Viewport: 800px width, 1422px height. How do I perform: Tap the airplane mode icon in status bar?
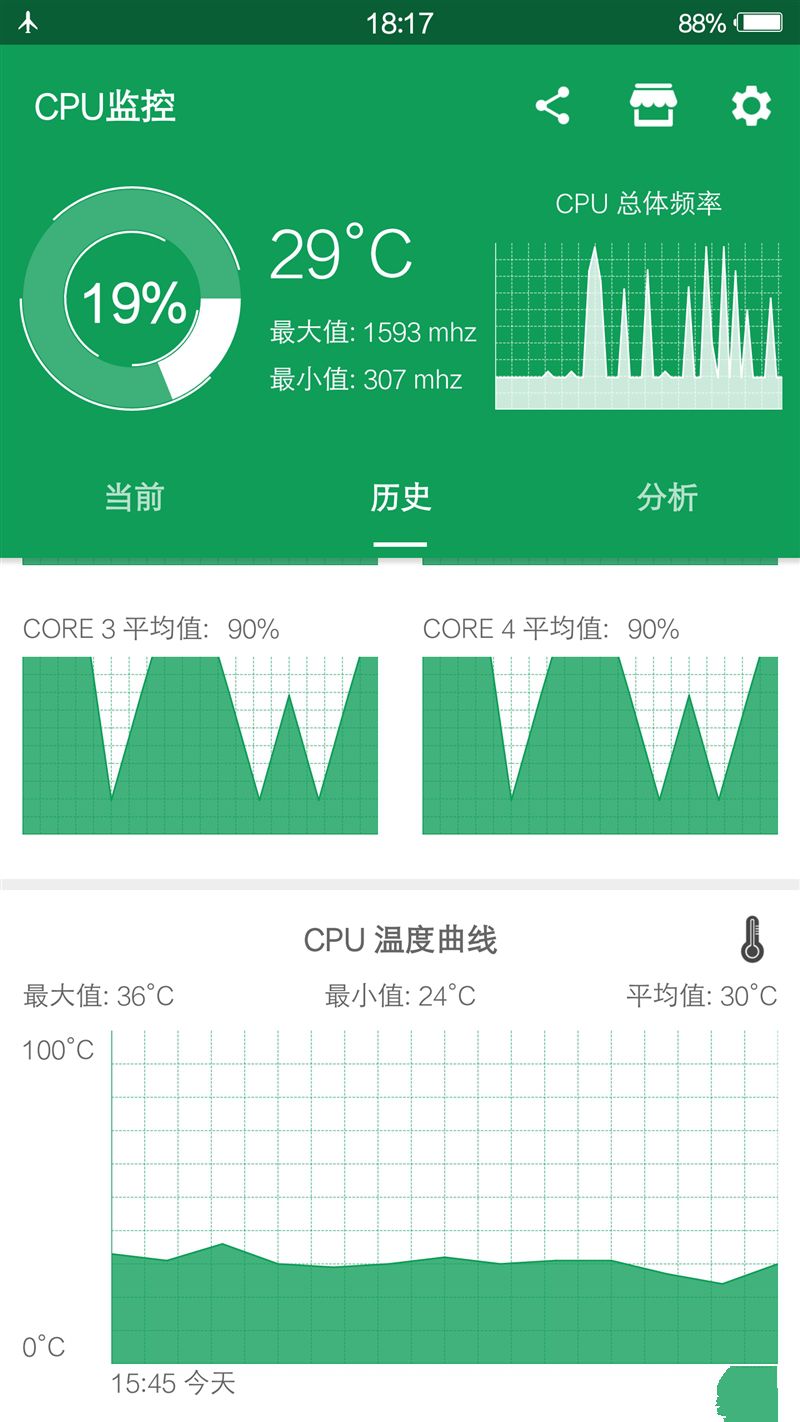(30, 20)
